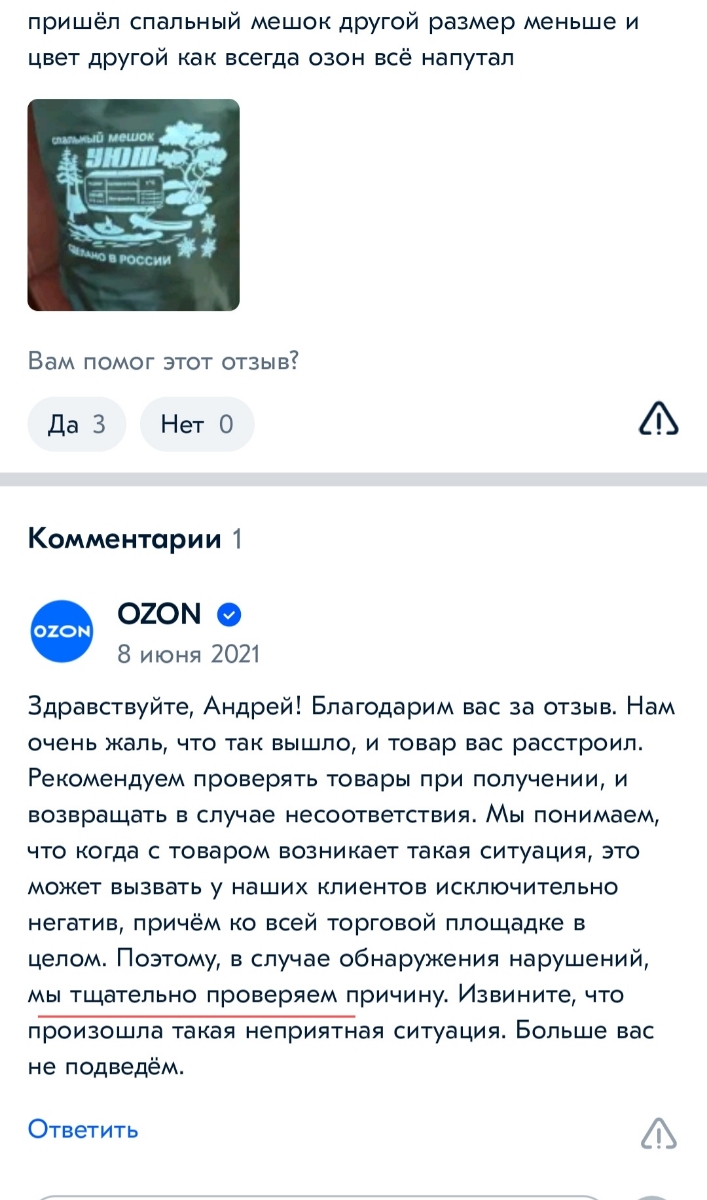
Task: Report OZON's comment via warning icon
Action: click(658, 1133)
